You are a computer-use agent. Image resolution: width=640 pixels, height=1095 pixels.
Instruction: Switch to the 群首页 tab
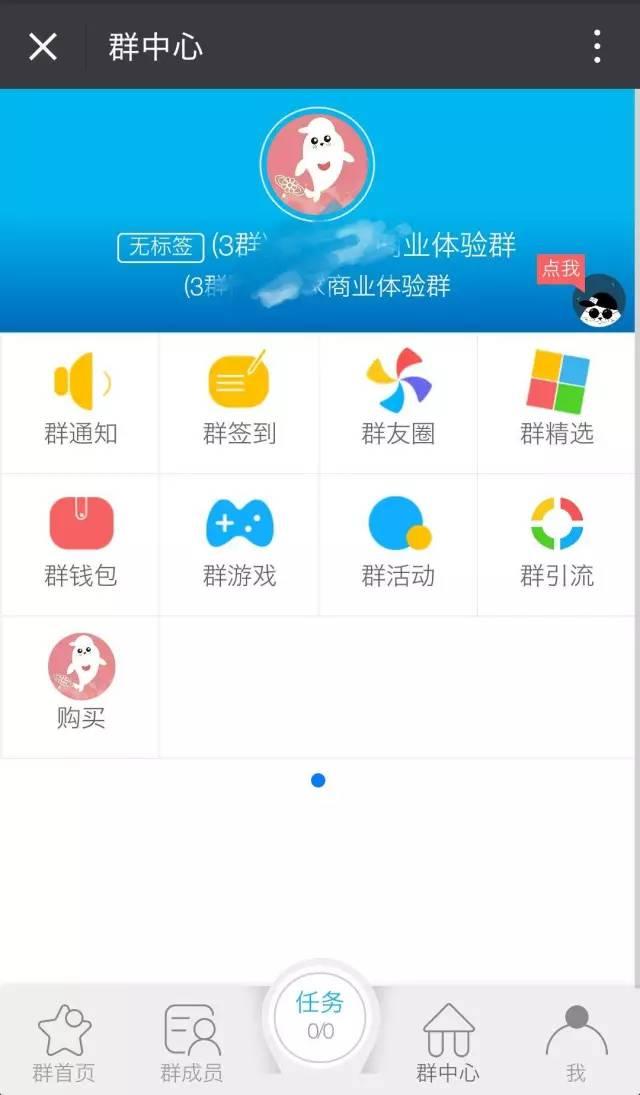click(x=64, y=1042)
